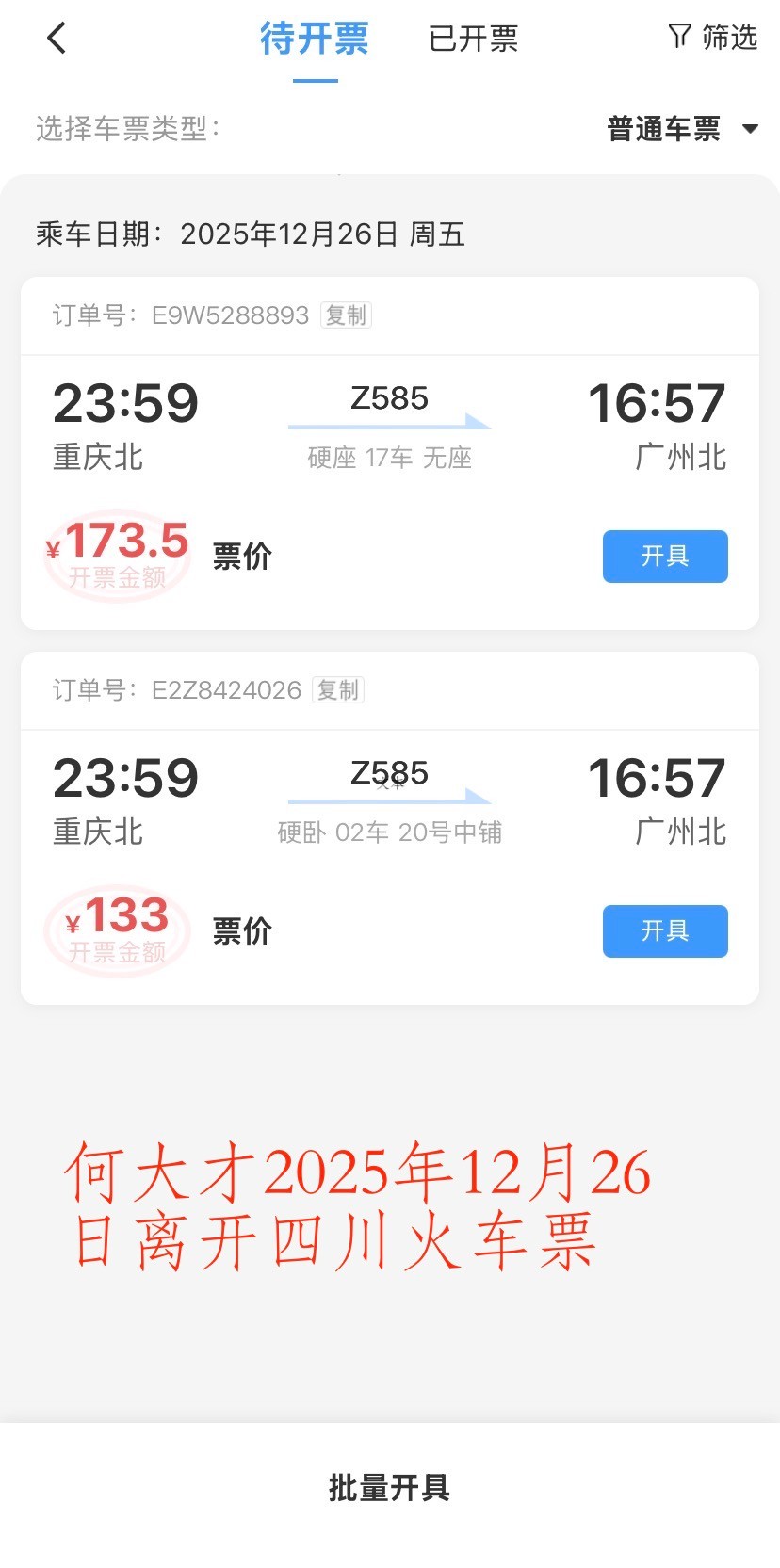The width and height of the screenshot is (780, 1568).
Task: Tap 开具 on the hard-seat ticket
Action: pos(665,557)
